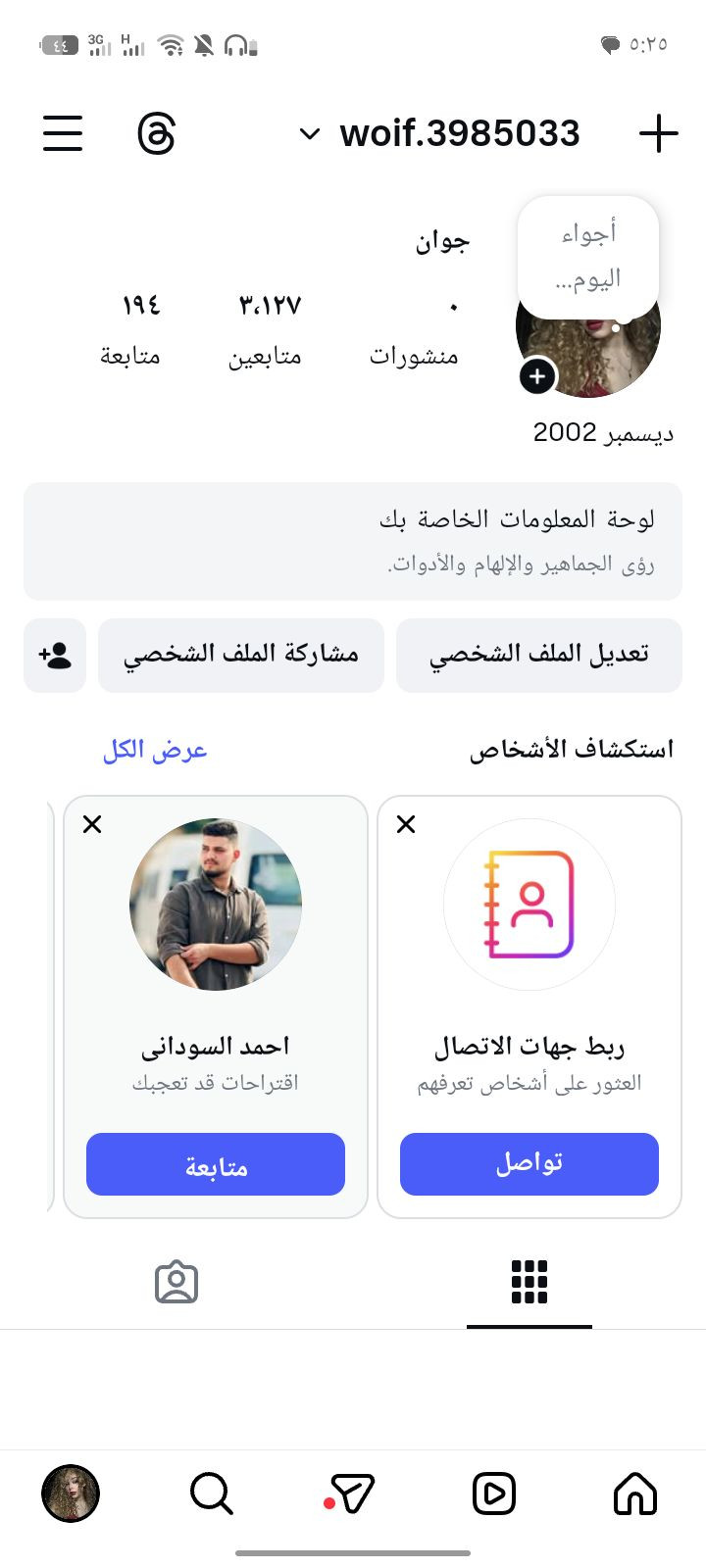The image size is (706, 1568).
Task: Tap تواصل to connect contacts
Action: (x=529, y=1163)
